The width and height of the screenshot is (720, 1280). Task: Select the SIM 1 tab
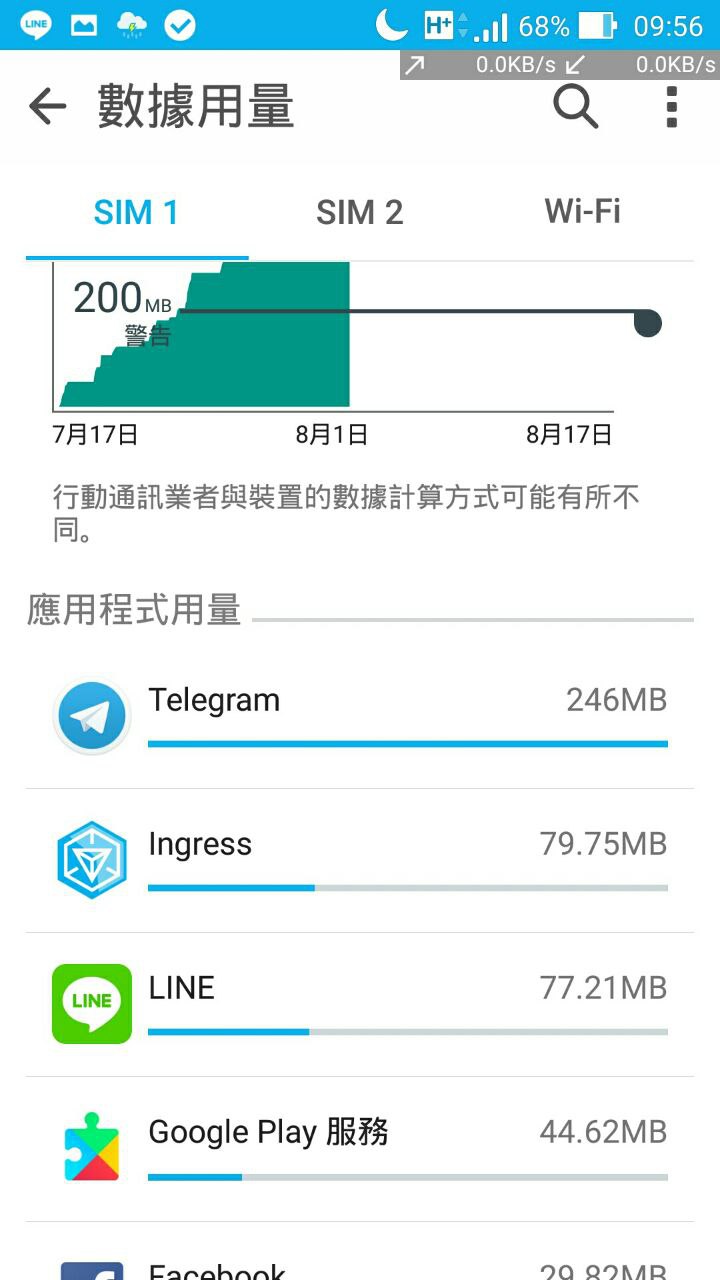(x=136, y=213)
